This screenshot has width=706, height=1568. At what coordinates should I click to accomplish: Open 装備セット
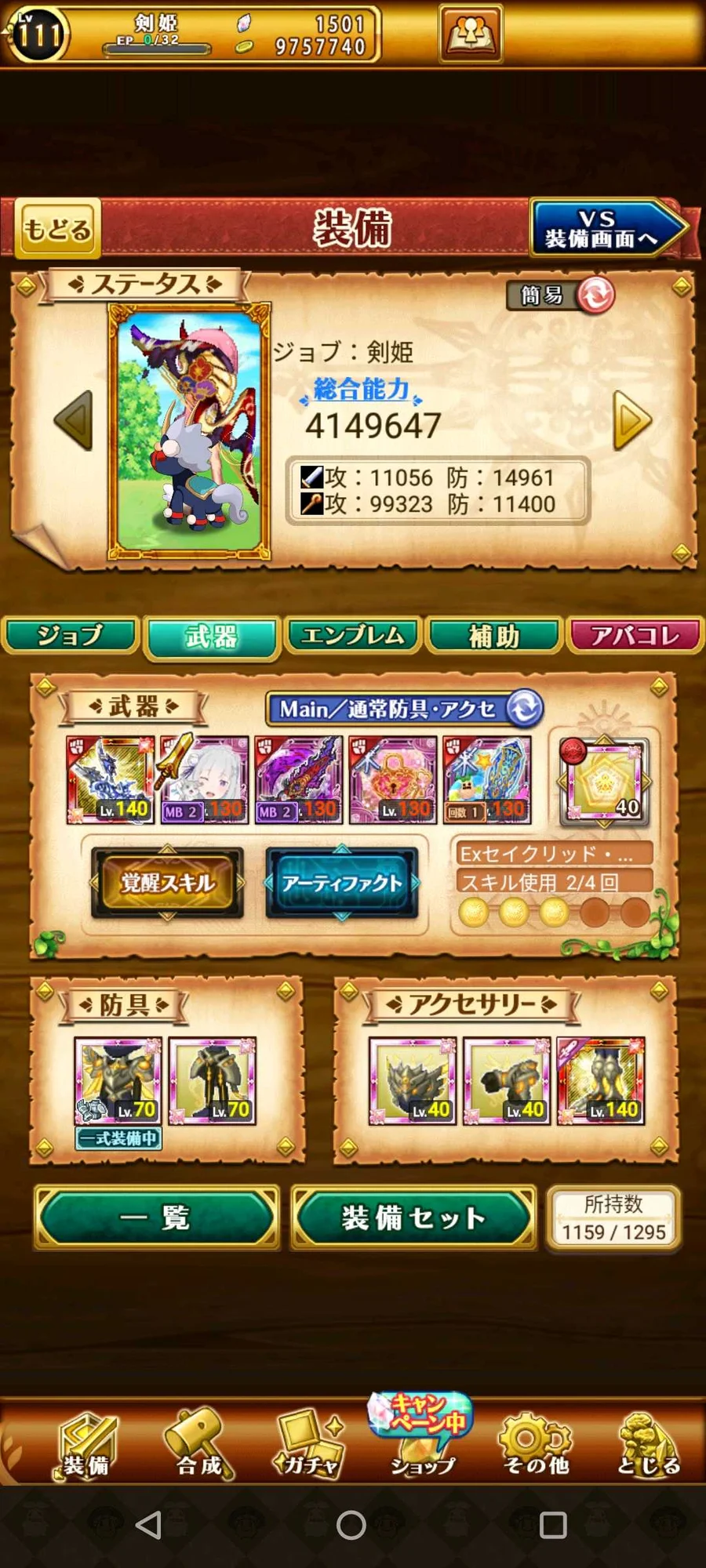click(x=413, y=1218)
